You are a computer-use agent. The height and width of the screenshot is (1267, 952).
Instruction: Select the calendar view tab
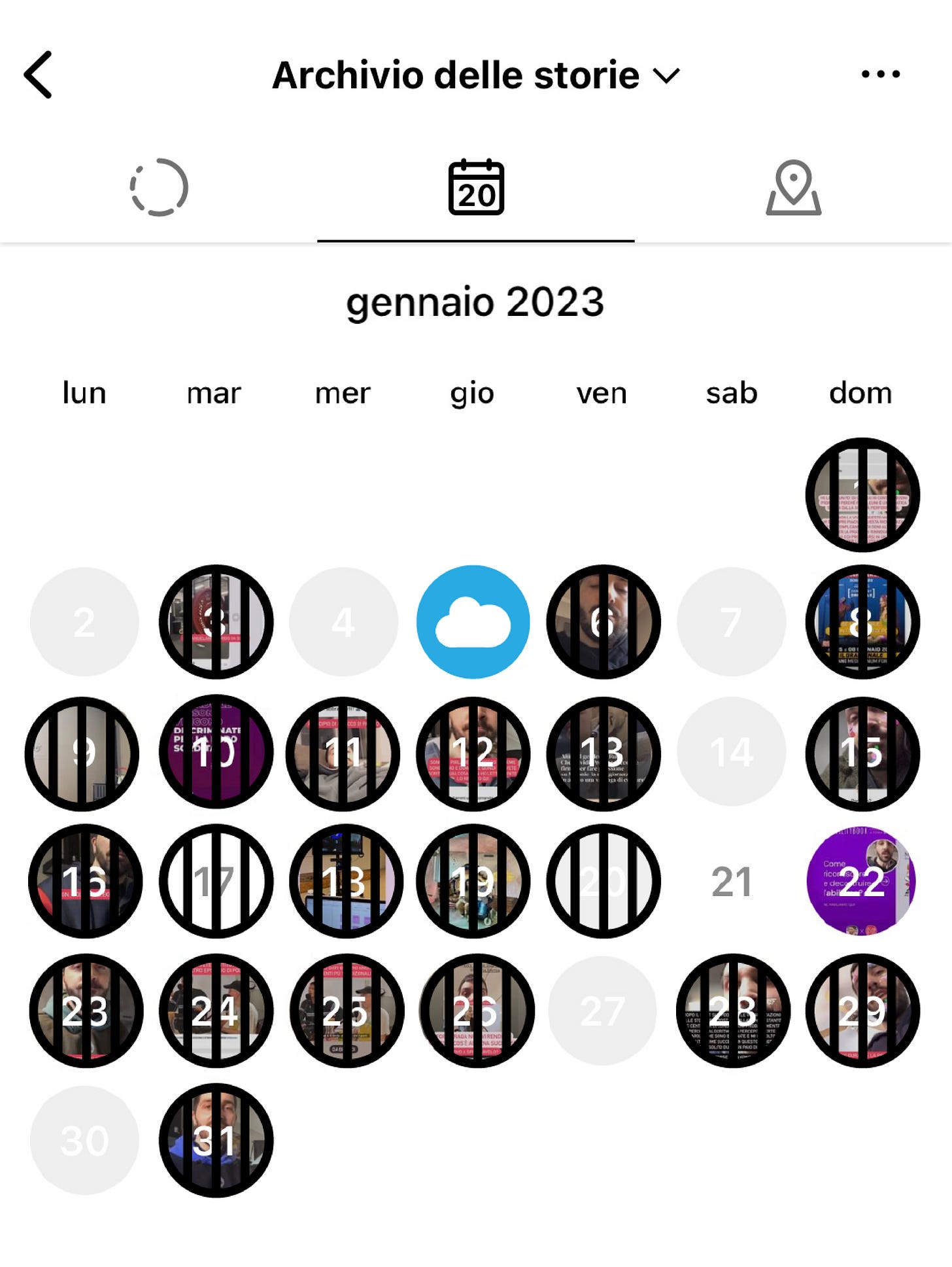click(476, 188)
